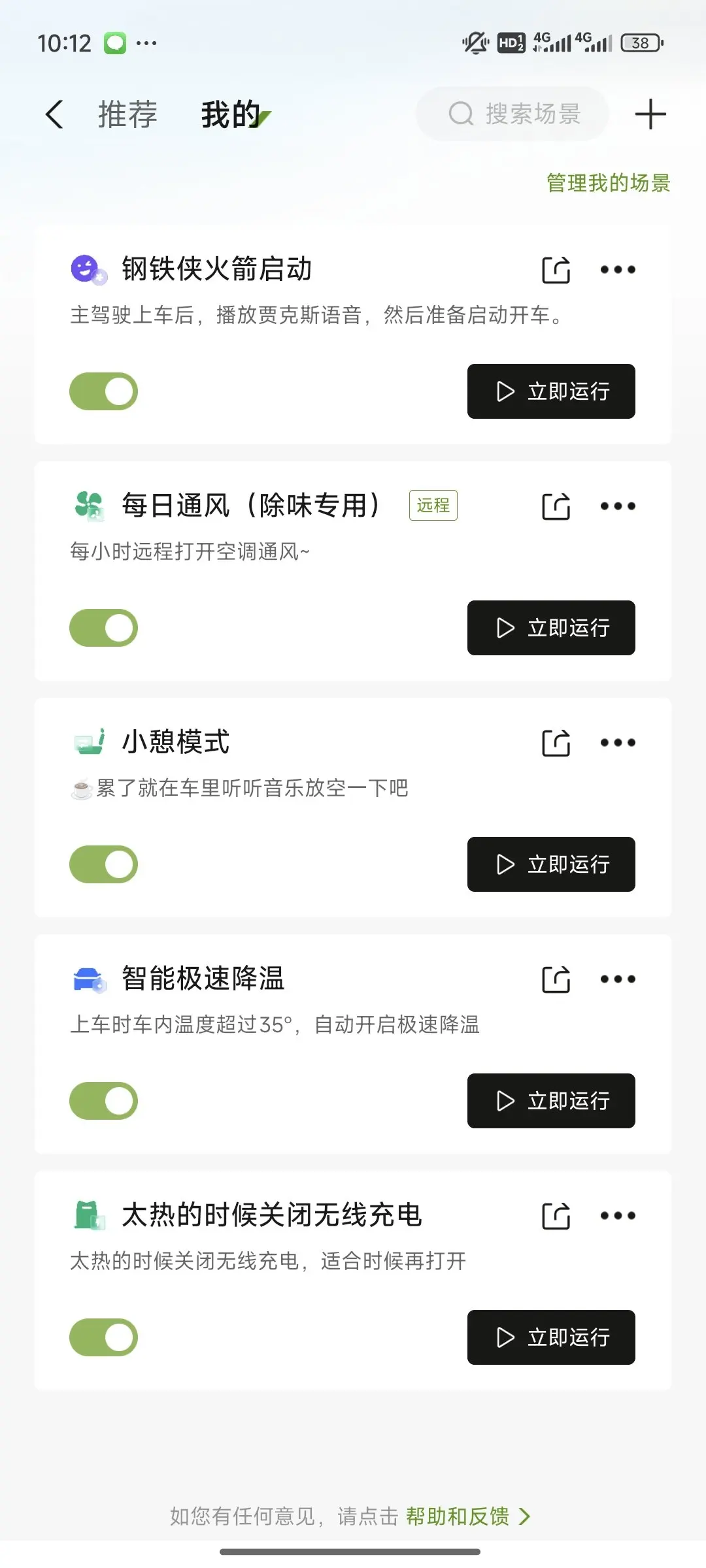The height and width of the screenshot is (1568, 706).
Task: Disable 智能极速降温 toggle
Action: click(103, 1101)
